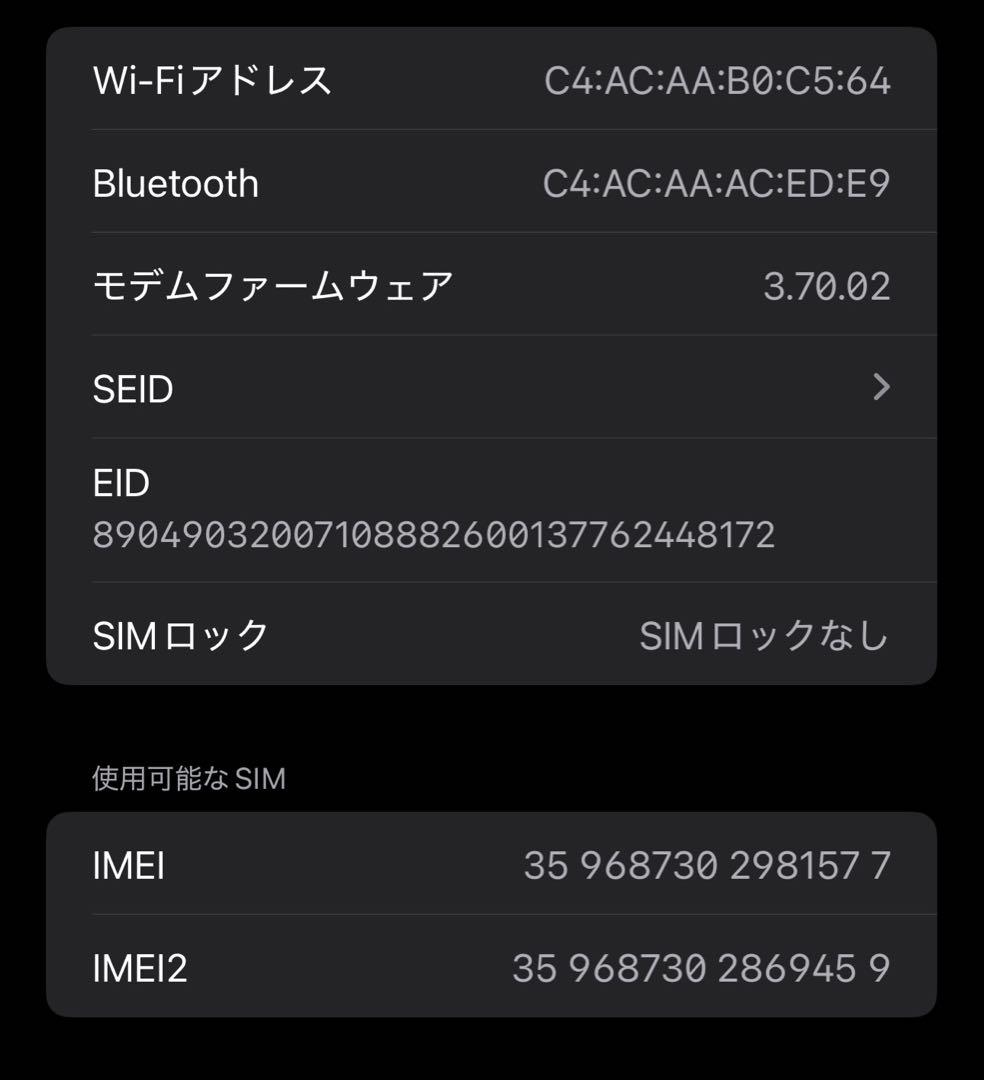Tap the SEID disclosure chevron
Screen dimensions: 984x1080
(881, 388)
